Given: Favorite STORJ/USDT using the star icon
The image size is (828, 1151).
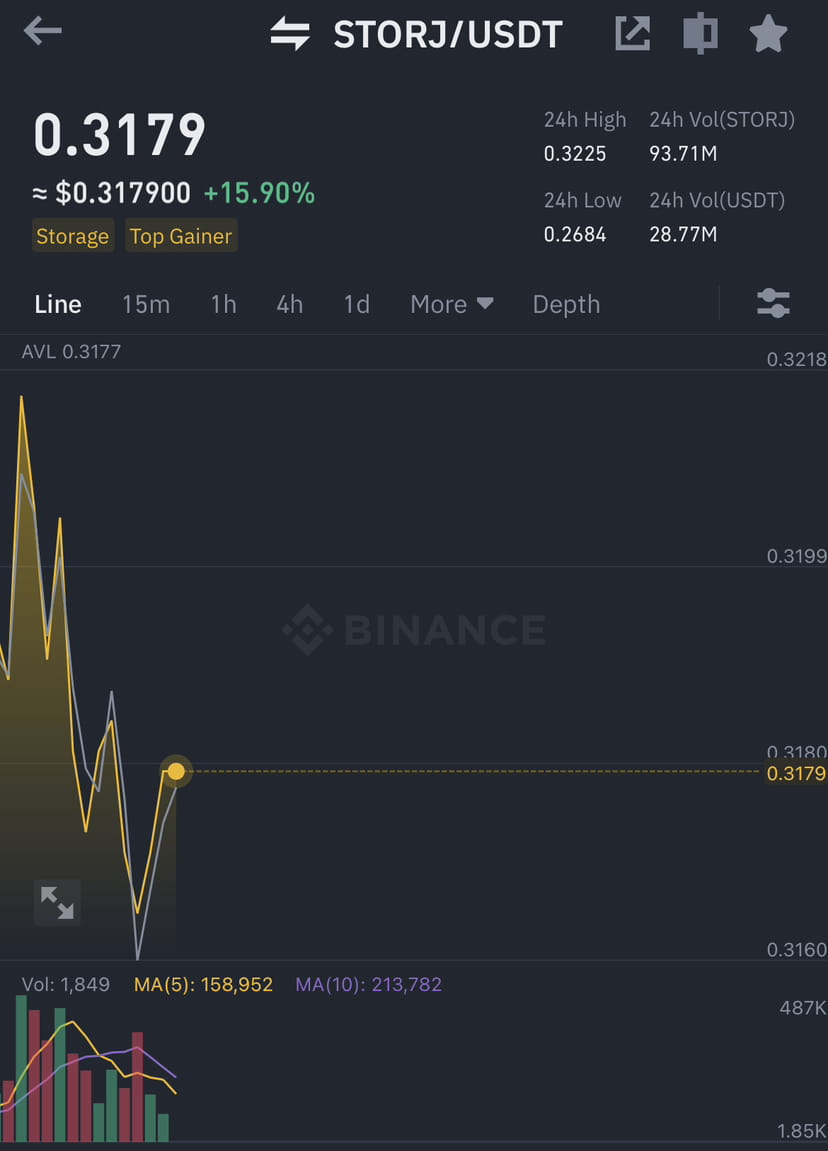Looking at the screenshot, I should [768, 32].
